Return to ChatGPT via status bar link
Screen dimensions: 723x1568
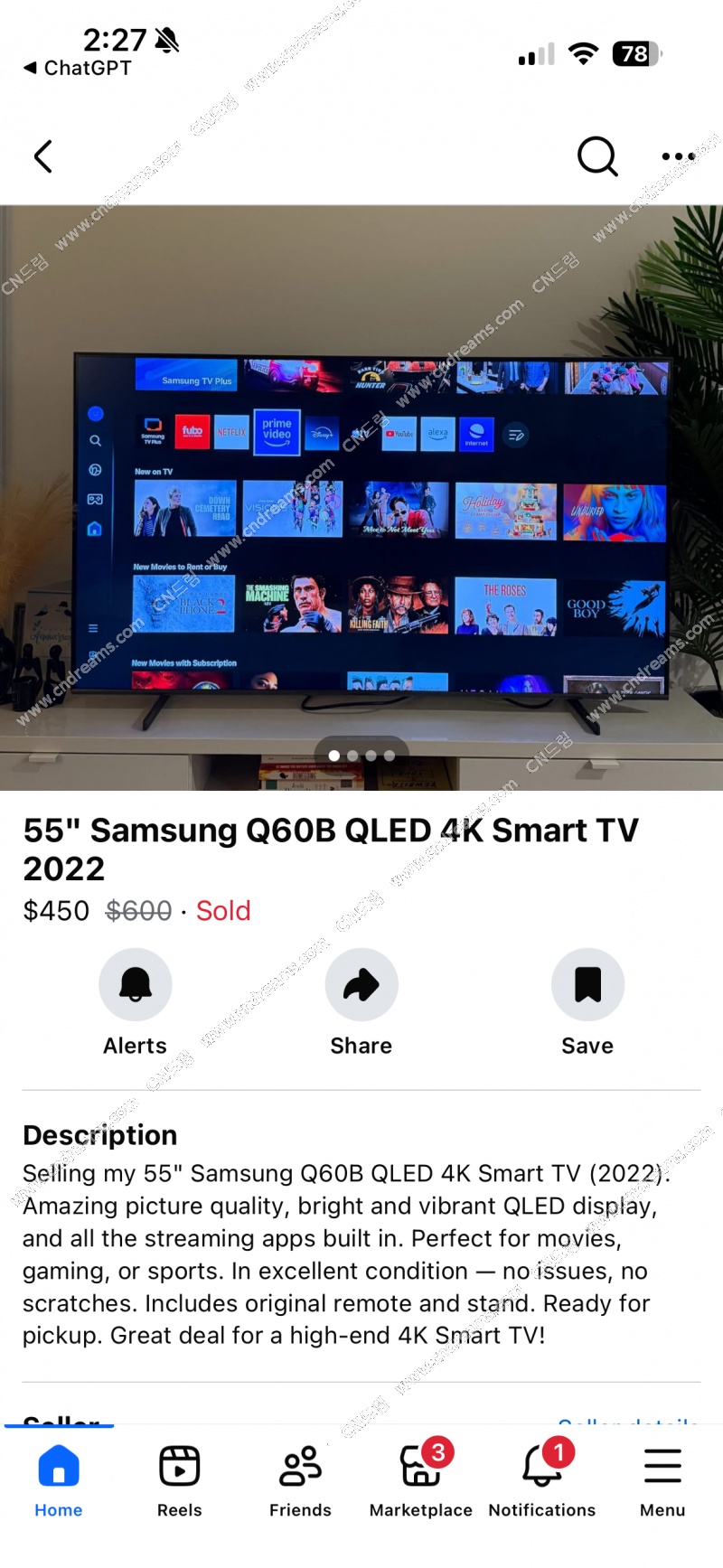click(x=78, y=68)
